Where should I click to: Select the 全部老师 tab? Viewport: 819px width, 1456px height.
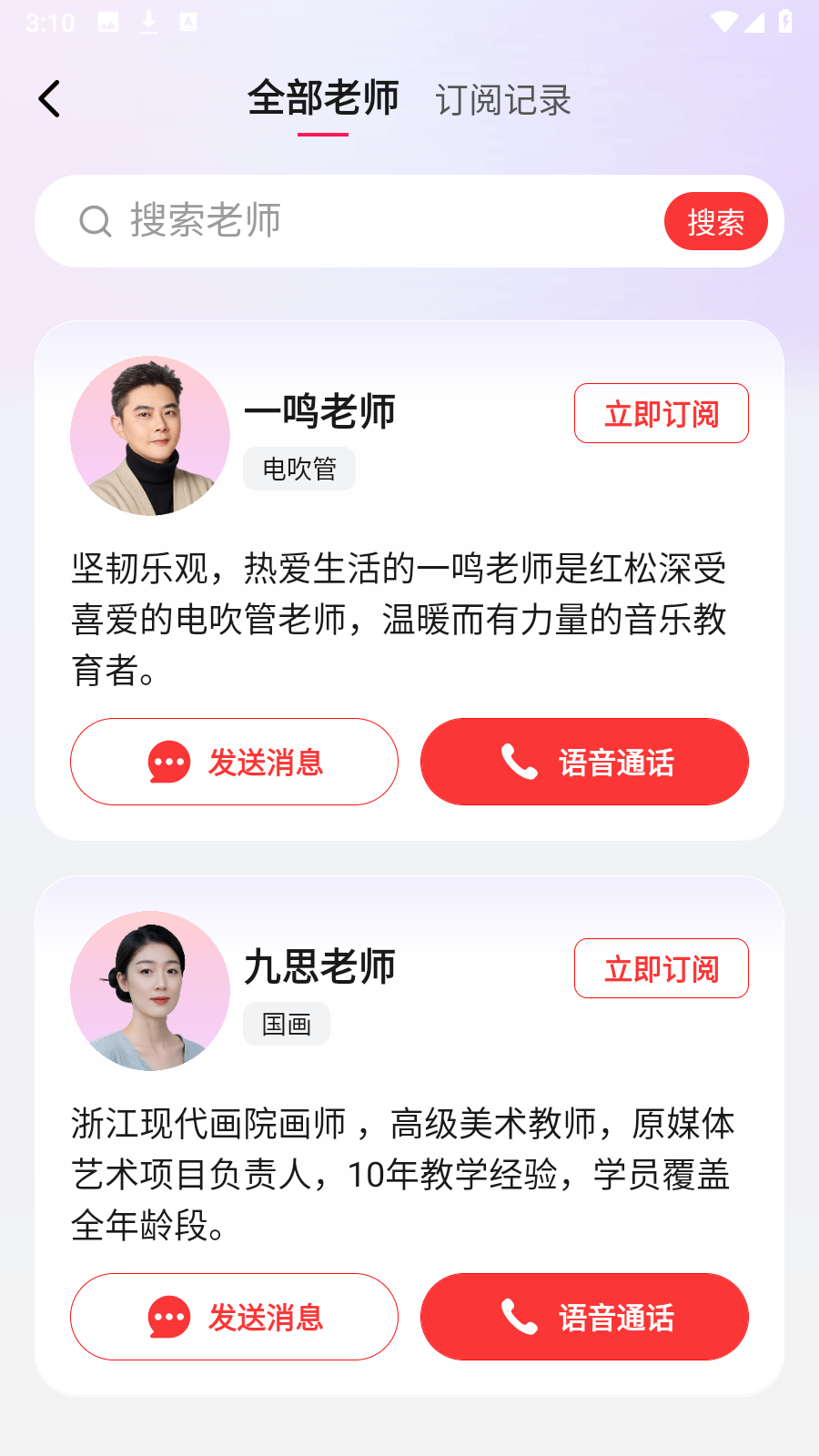[x=325, y=100]
